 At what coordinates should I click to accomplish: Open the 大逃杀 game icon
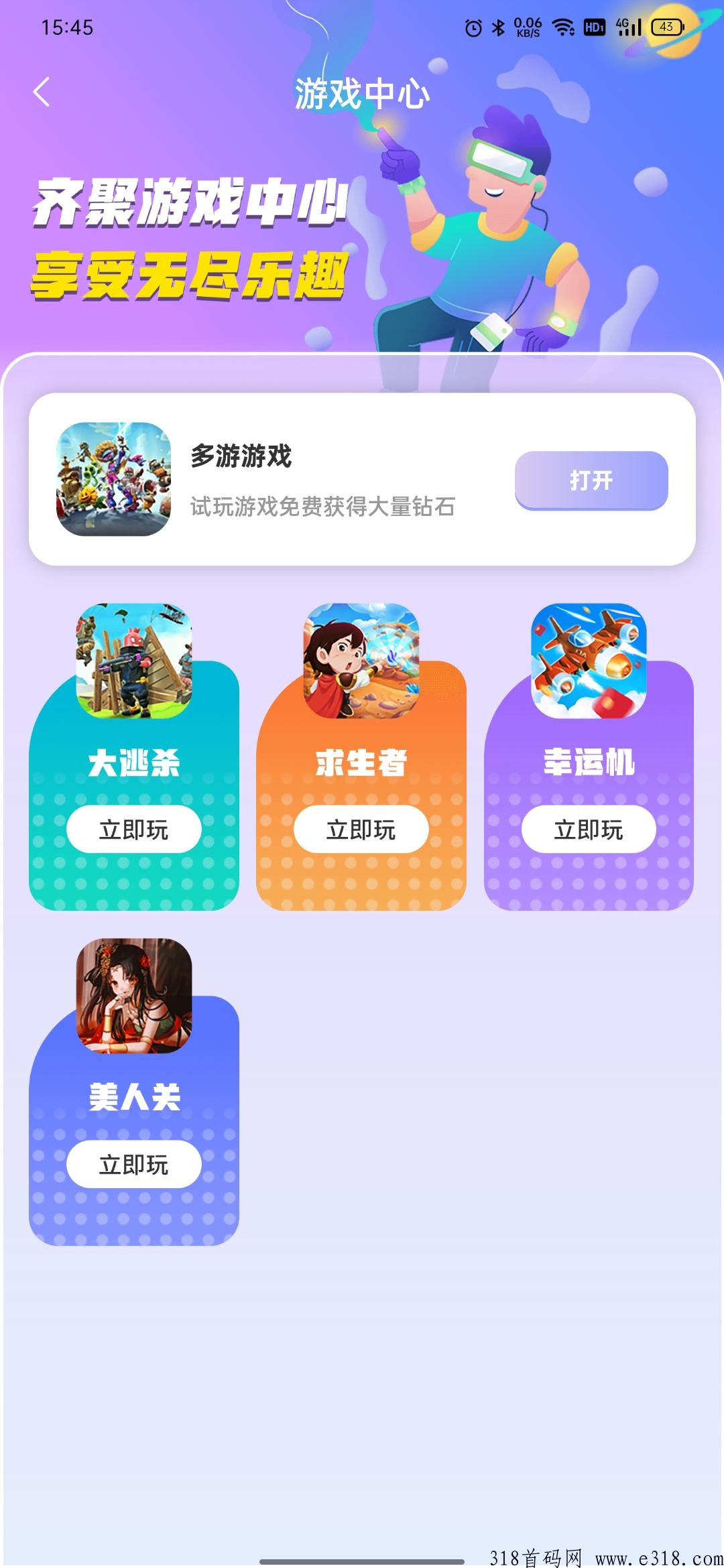click(x=134, y=661)
